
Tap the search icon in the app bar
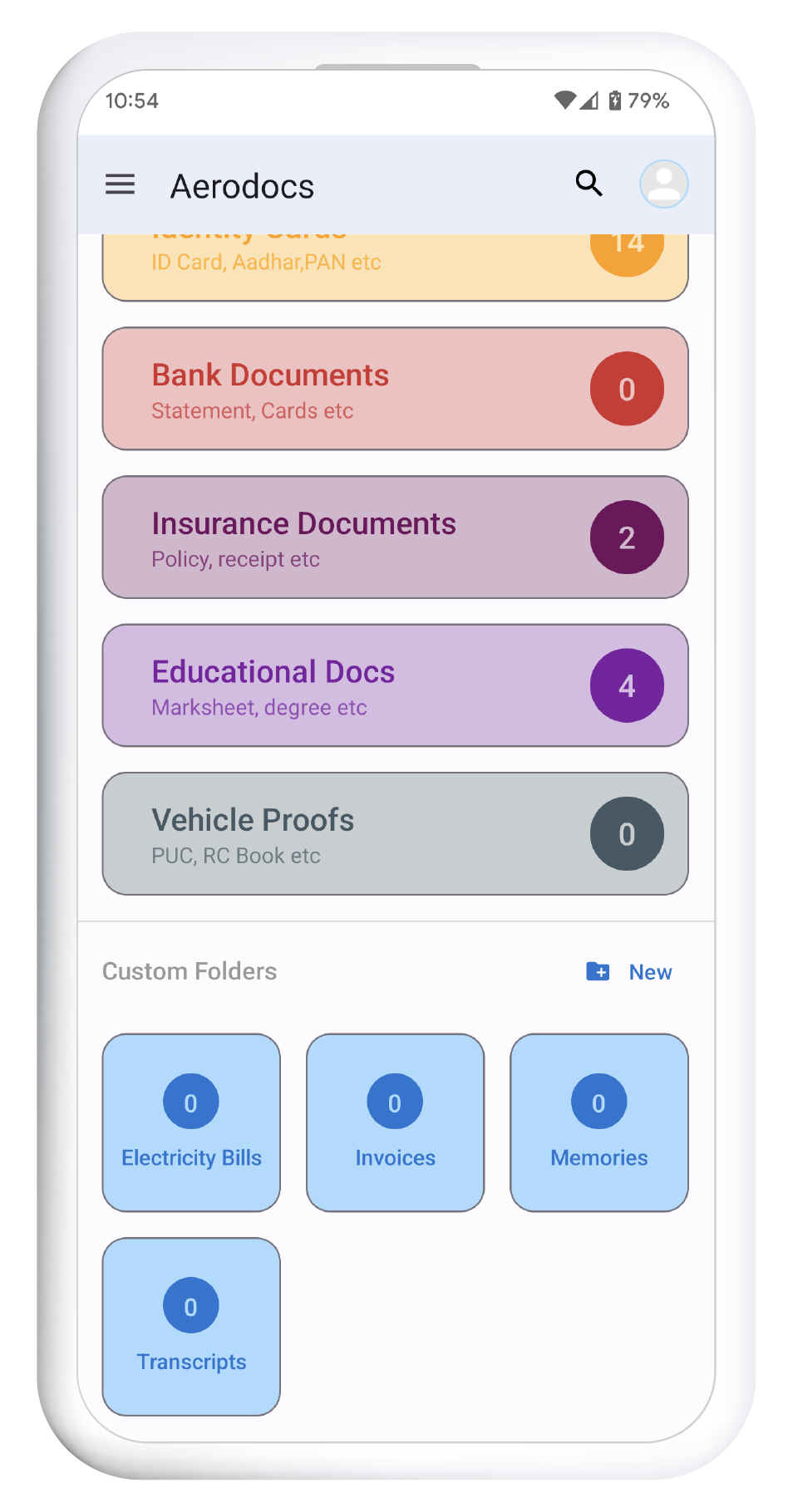coord(589,184)
